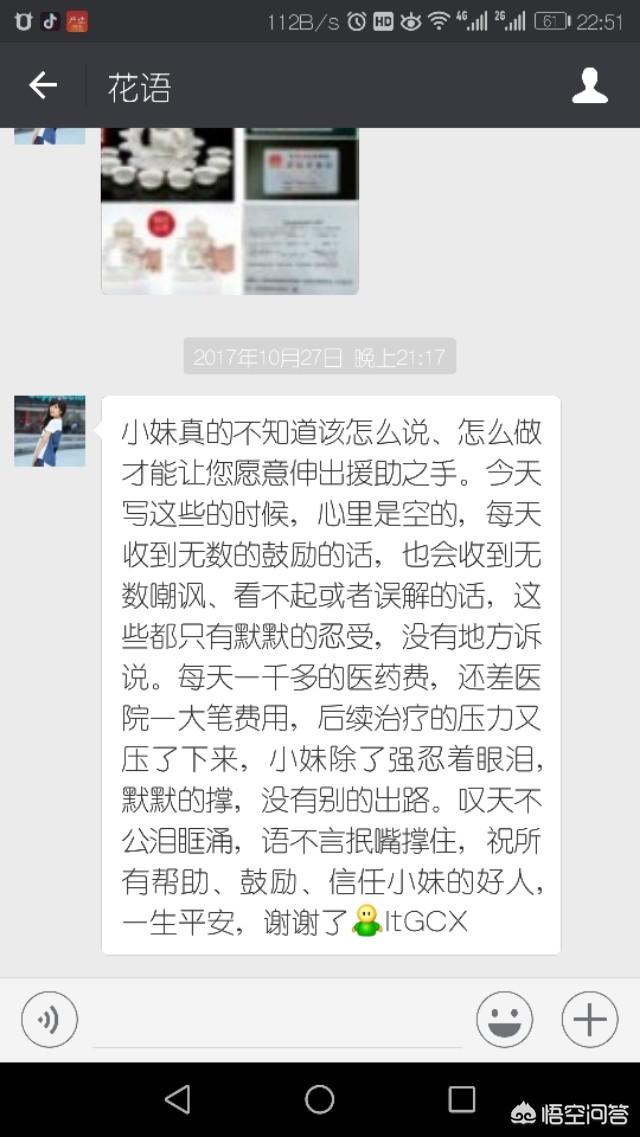Tap the sender's avatar beside the message
The height and width of the screenshot is (1137, 640).
49,430
